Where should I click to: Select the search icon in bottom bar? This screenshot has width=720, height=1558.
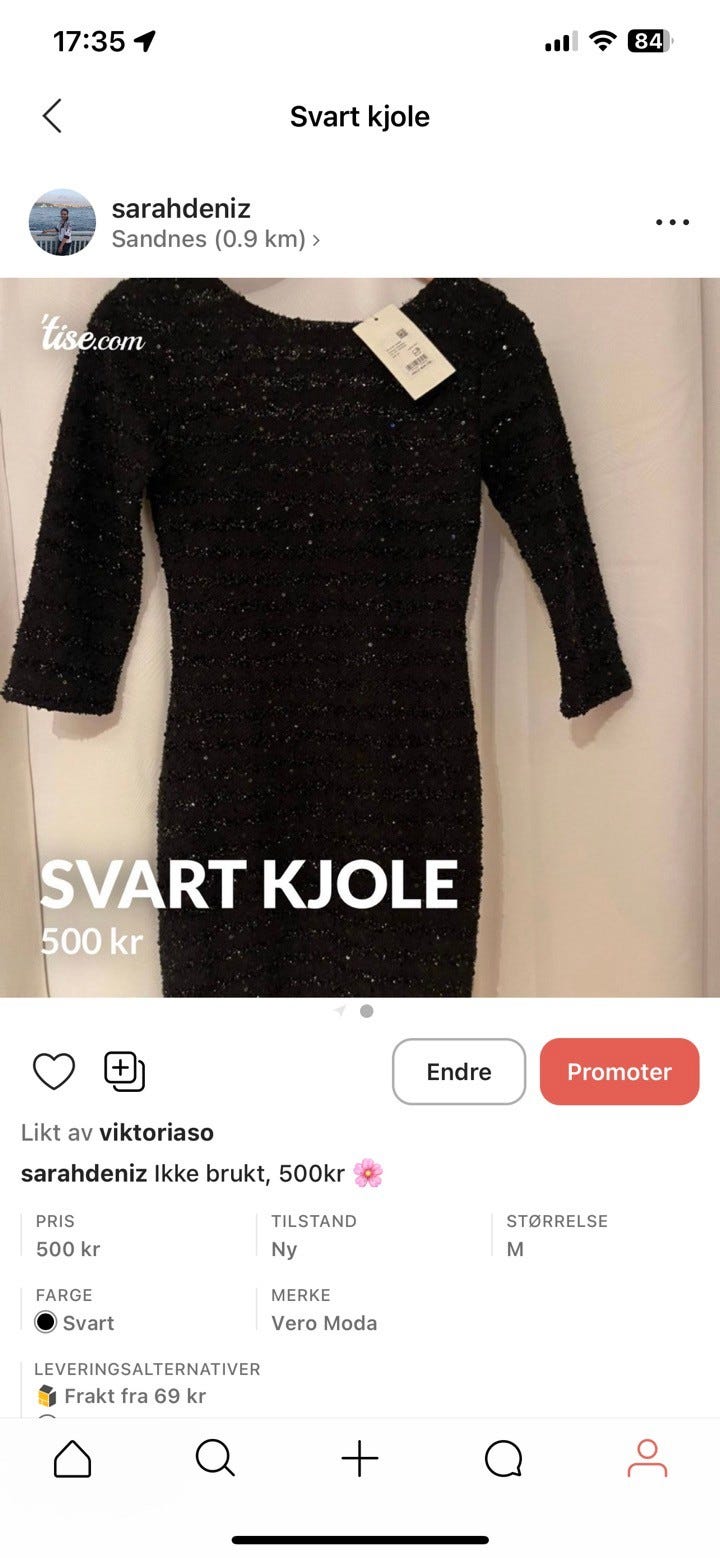click(215, 1459)
